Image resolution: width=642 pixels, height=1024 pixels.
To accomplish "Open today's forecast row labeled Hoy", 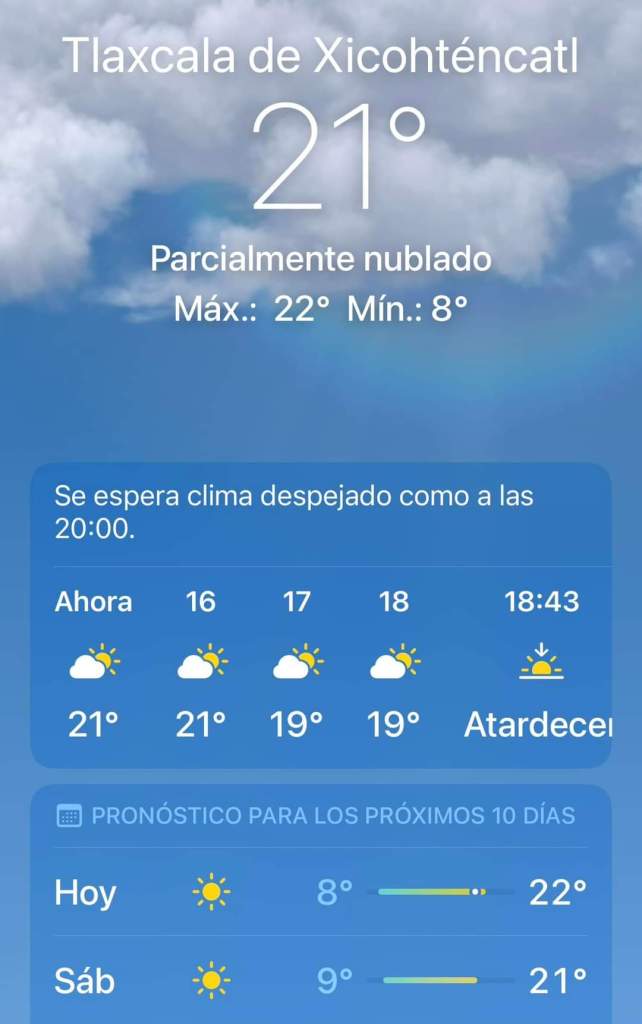I will coord(321,892).
